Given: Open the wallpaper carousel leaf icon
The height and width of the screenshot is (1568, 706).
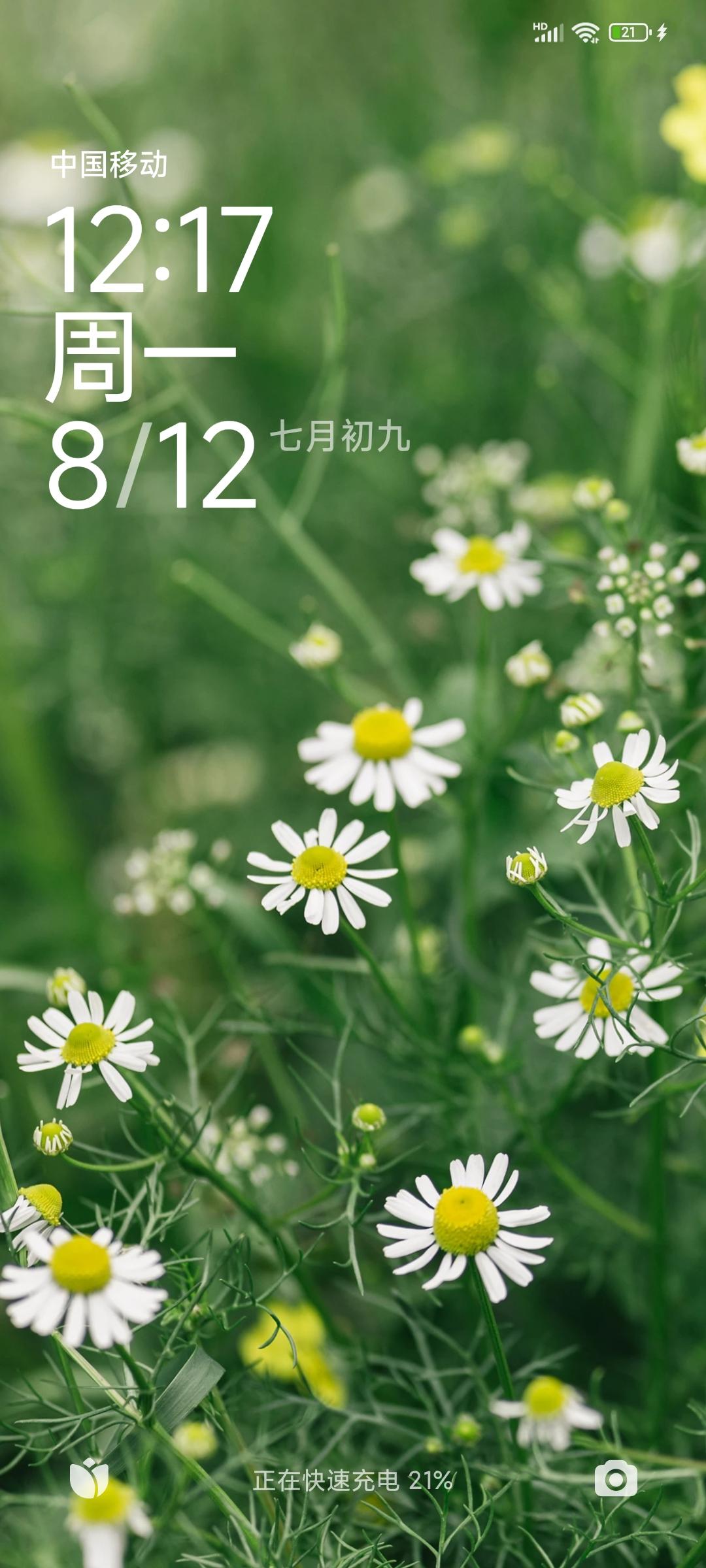Looking at the screenshot, I should [89, 1478].
